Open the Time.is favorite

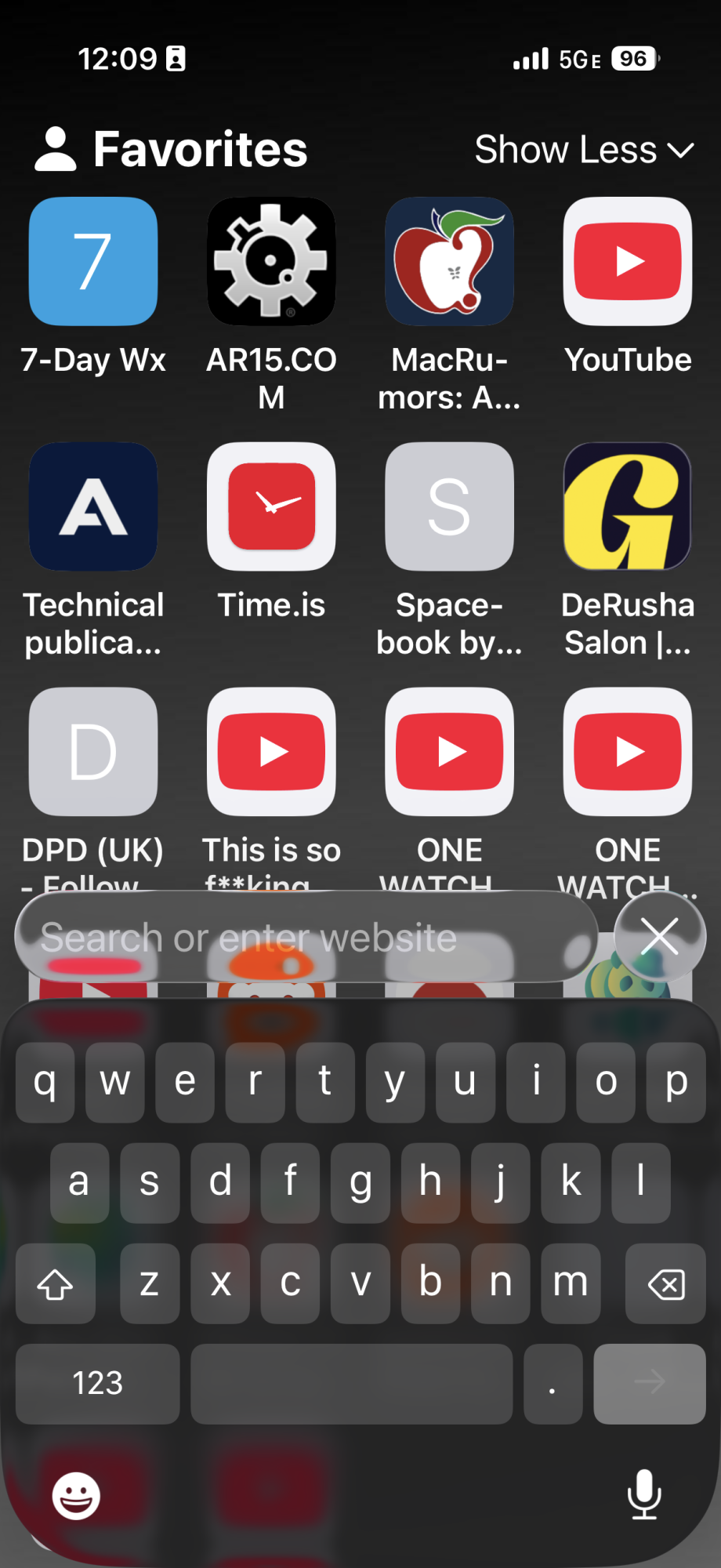(271, 506)
